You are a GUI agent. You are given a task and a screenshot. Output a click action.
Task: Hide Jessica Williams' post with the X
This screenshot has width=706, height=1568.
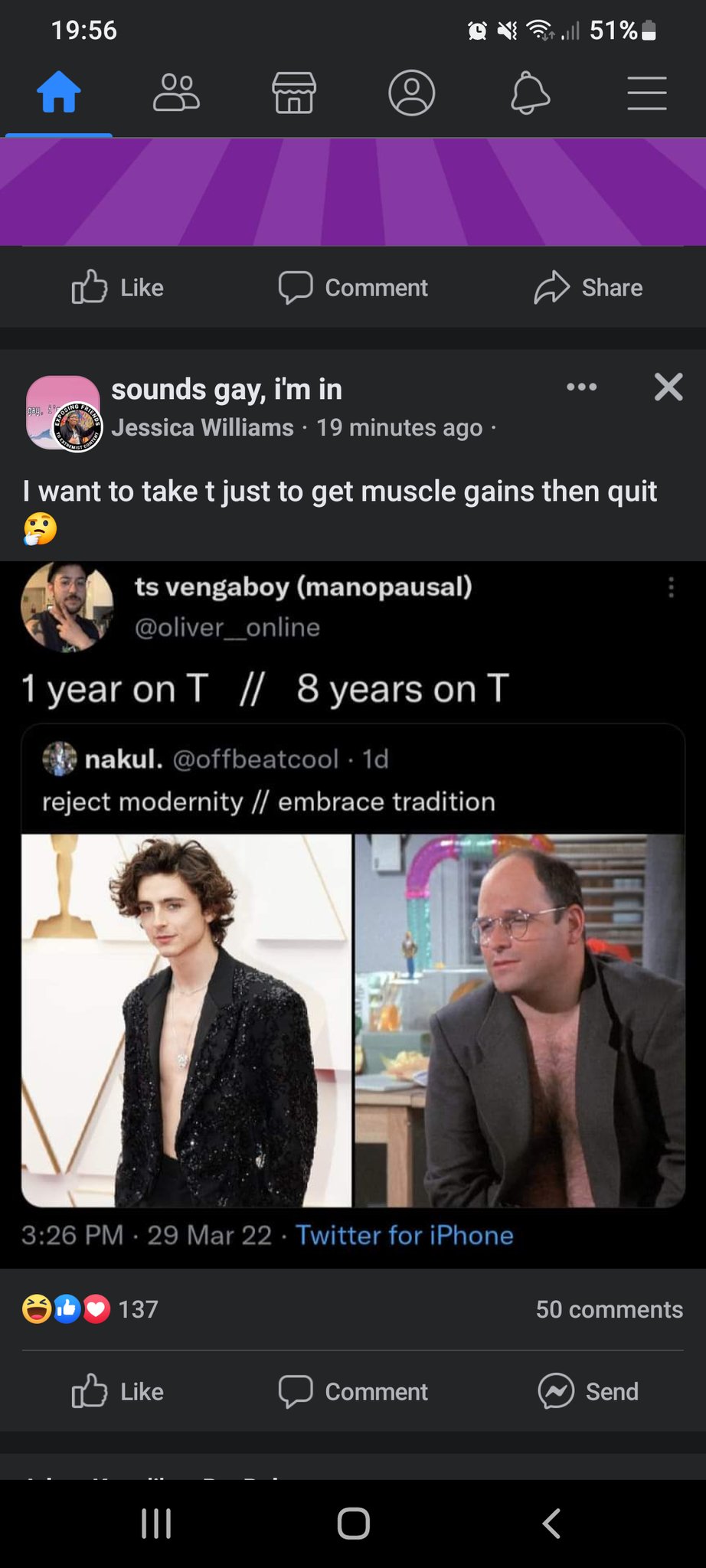pos(668,387)
